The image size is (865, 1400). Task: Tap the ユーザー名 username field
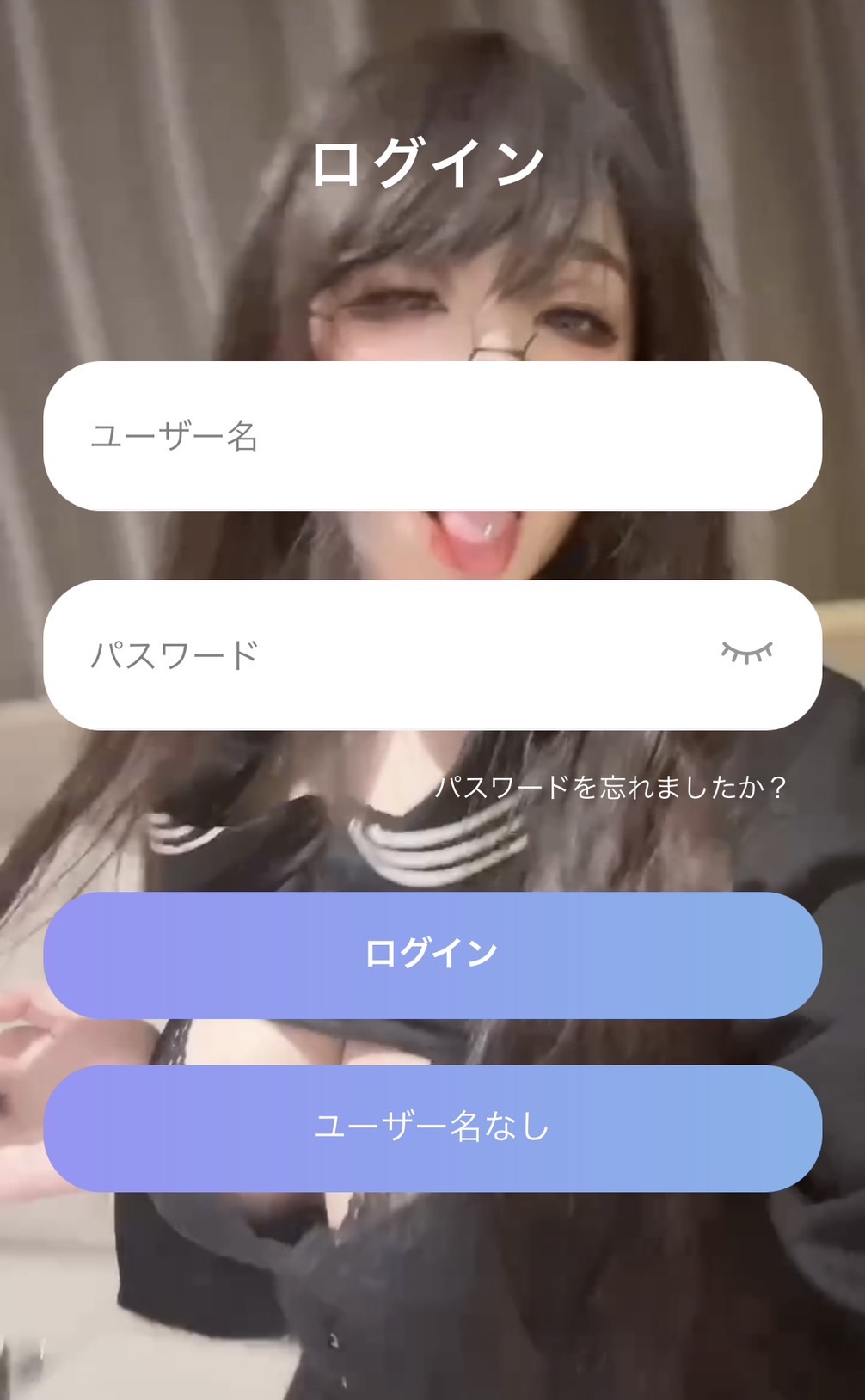pyautogui.click(x=432, y=436)
